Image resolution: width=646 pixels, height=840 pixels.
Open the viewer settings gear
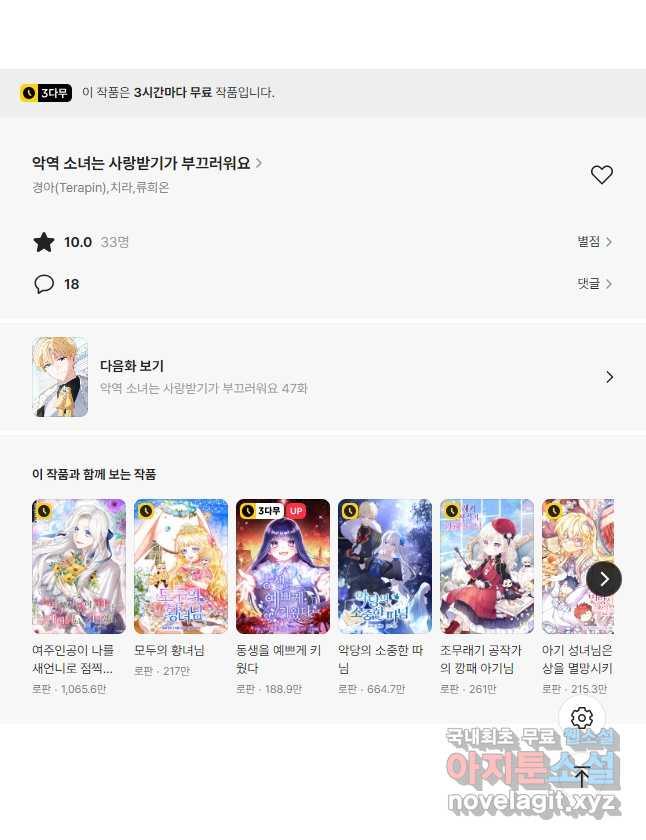point(582,718)
